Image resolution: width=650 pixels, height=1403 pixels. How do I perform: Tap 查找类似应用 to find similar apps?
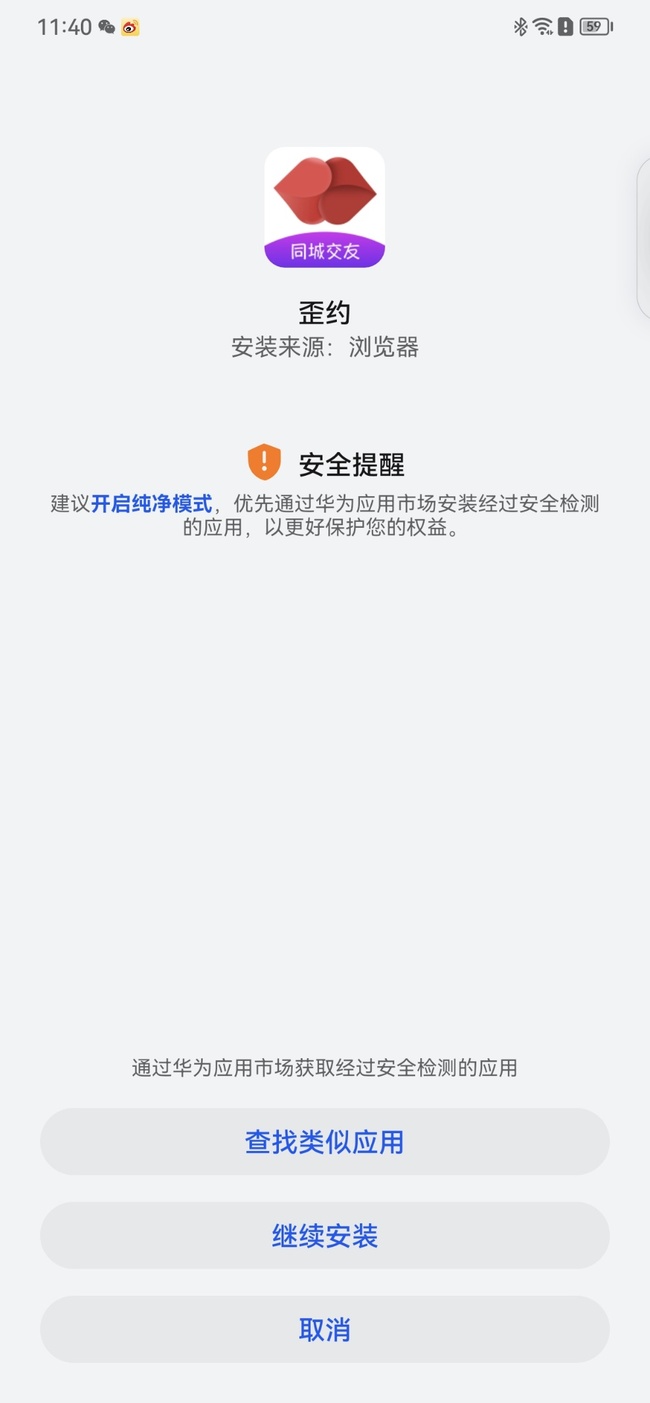point(325,1141)
